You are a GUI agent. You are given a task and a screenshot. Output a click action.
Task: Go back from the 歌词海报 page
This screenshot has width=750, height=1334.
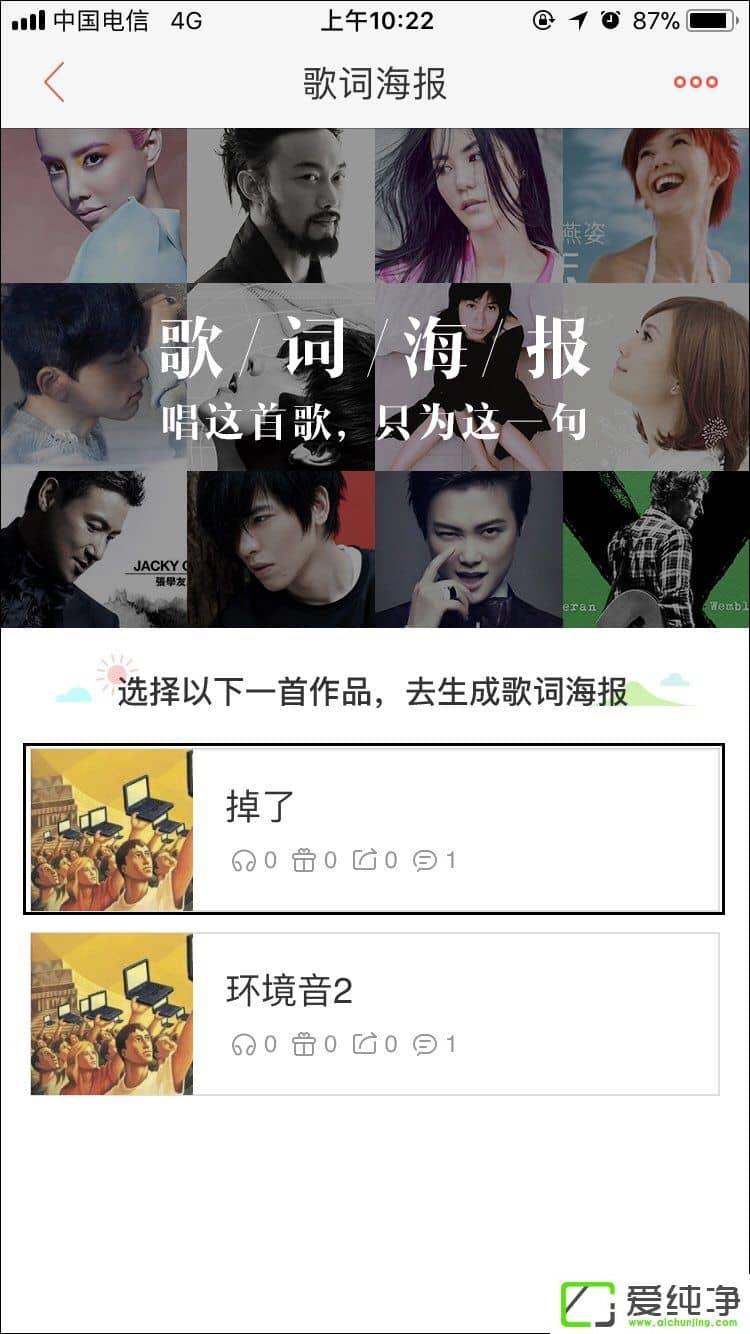tap(54, 82)
